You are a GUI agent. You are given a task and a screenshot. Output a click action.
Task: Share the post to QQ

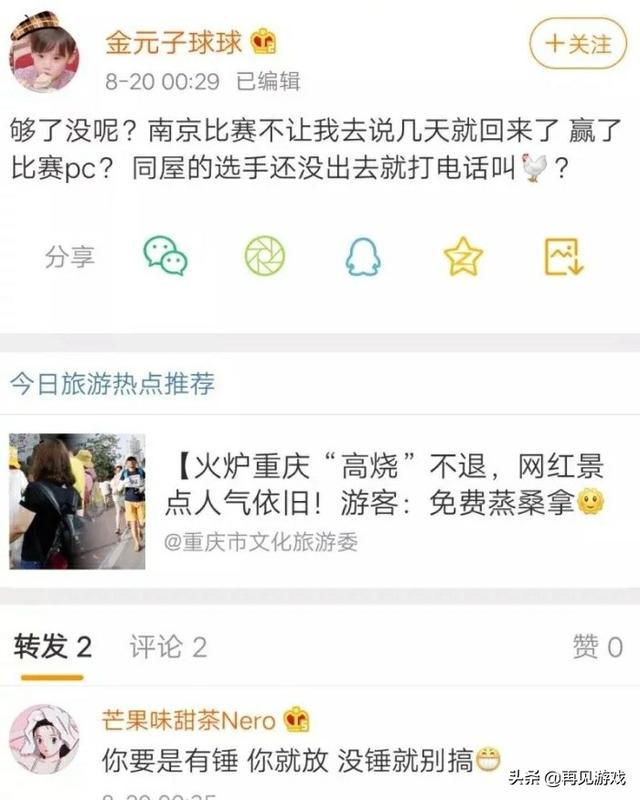(363, 257)
